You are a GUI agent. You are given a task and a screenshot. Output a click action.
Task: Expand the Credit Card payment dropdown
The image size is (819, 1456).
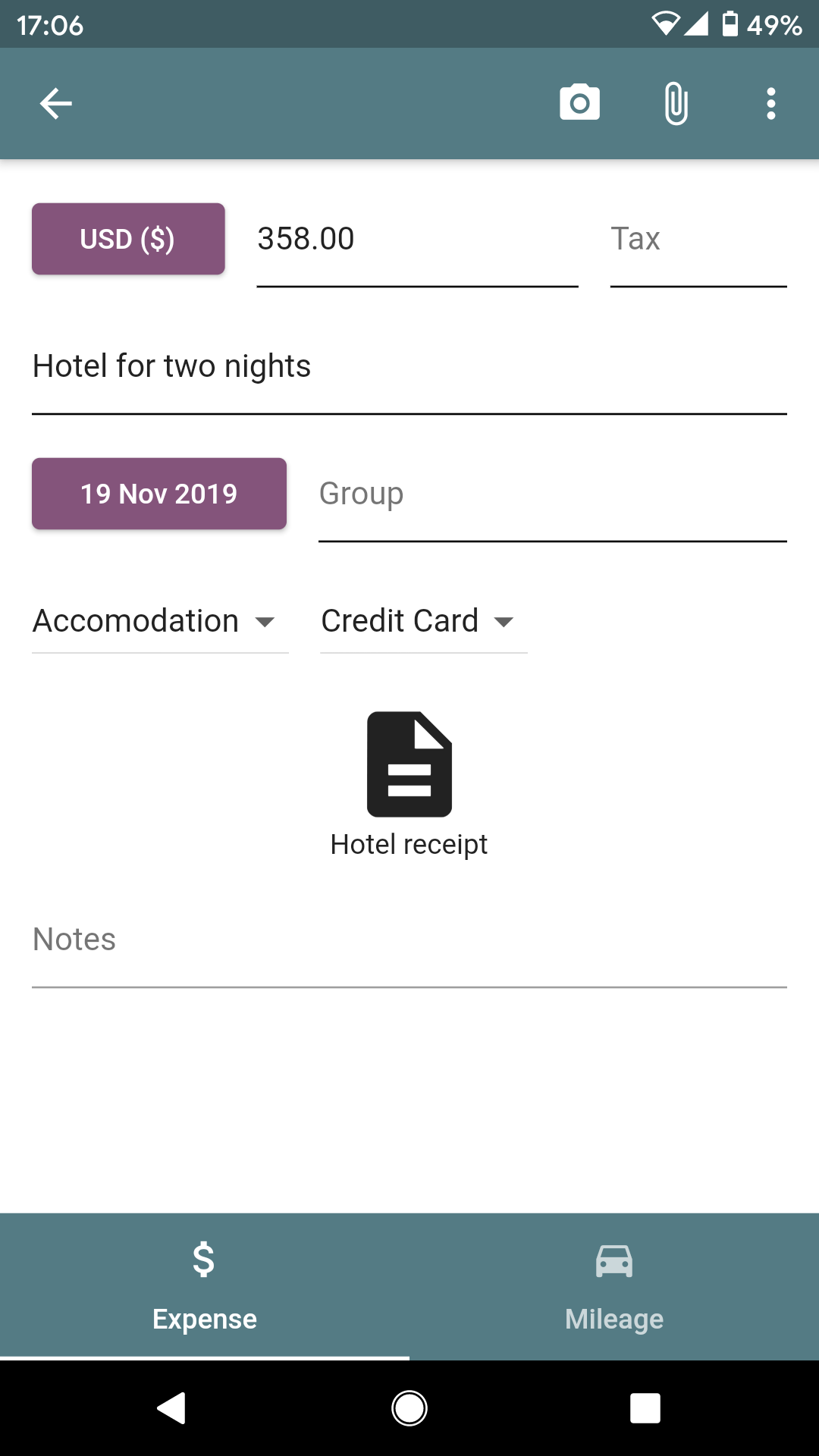423,622
